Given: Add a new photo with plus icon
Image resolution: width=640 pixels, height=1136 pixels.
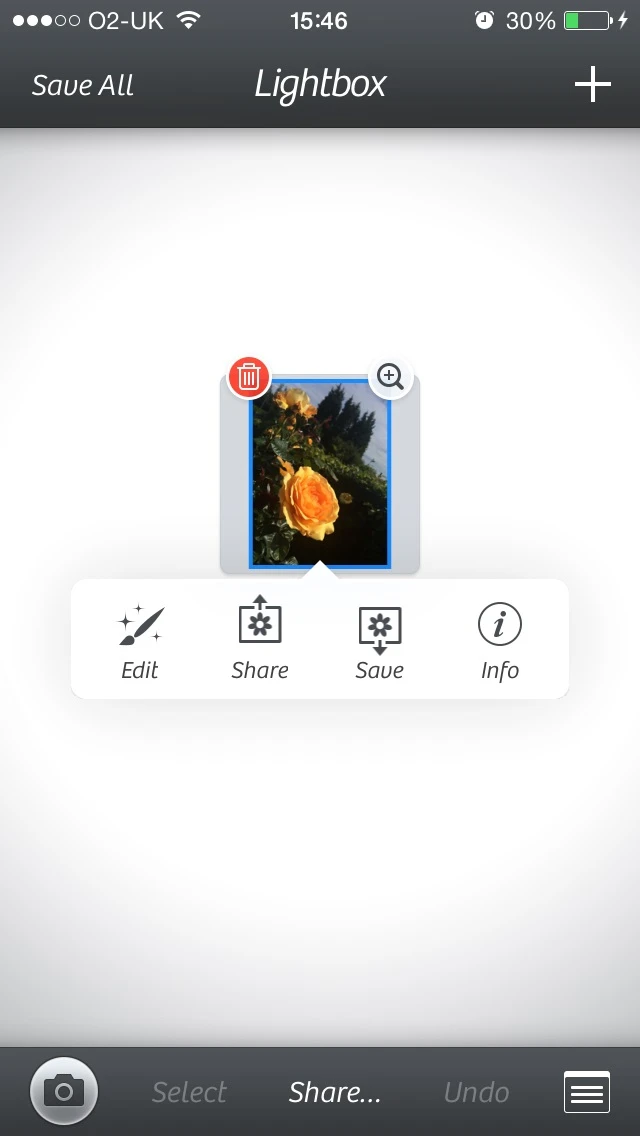Looking at the screenshot, I should pos(592,85).
